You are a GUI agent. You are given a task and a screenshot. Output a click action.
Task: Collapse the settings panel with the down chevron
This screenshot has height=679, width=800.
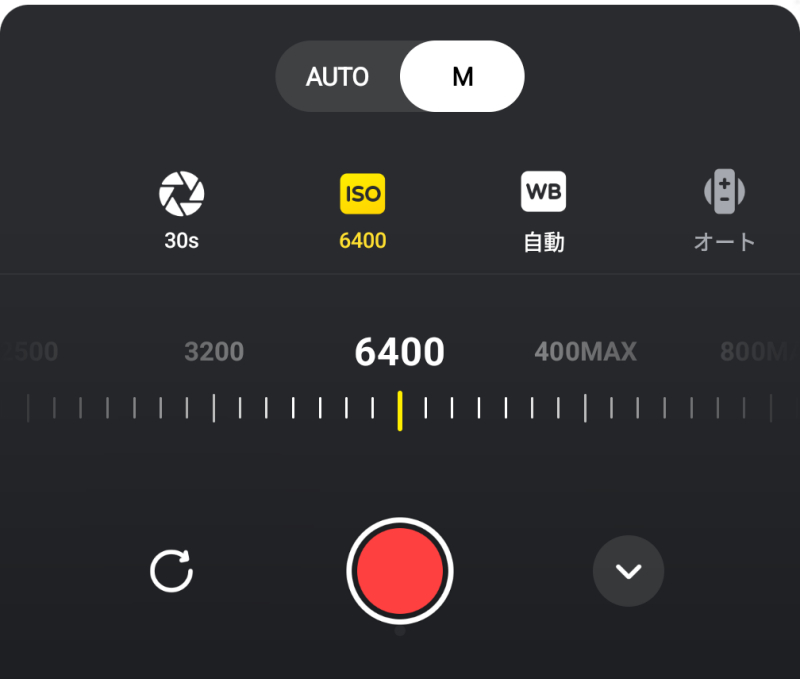[x=628, y=571]
